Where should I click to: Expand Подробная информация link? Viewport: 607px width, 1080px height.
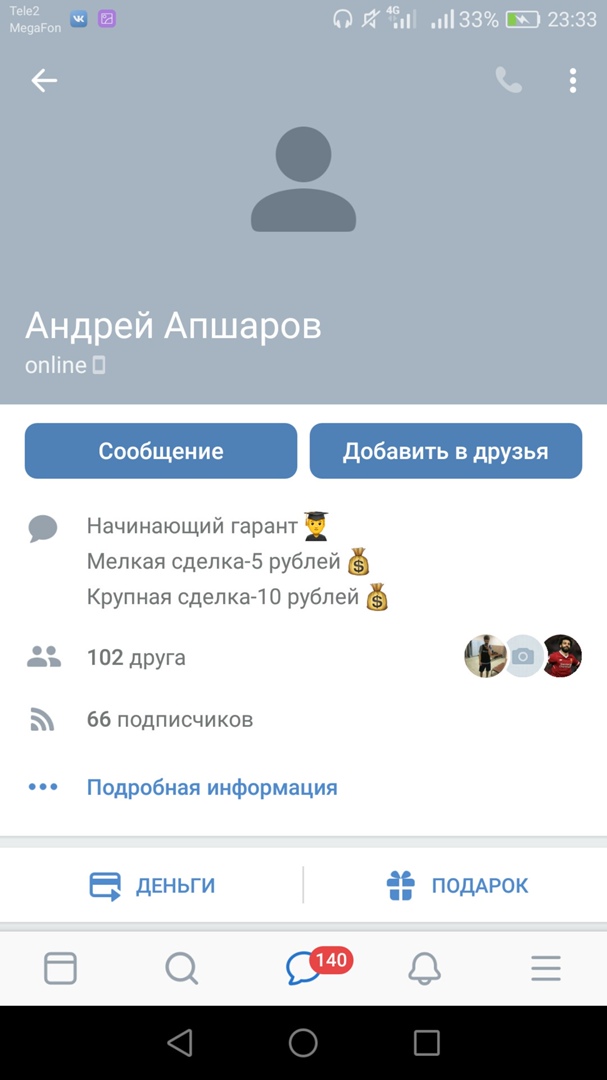tap(211, 787)
